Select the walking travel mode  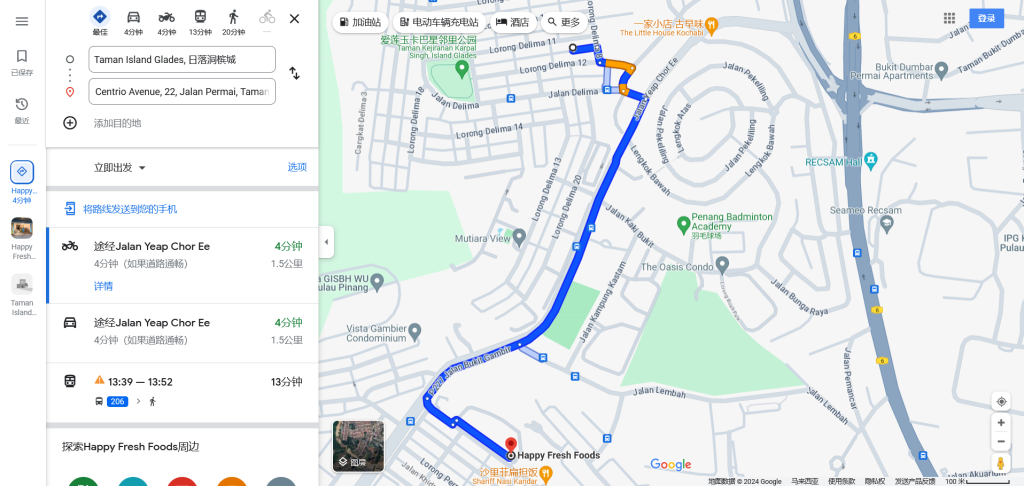[233, 19]
